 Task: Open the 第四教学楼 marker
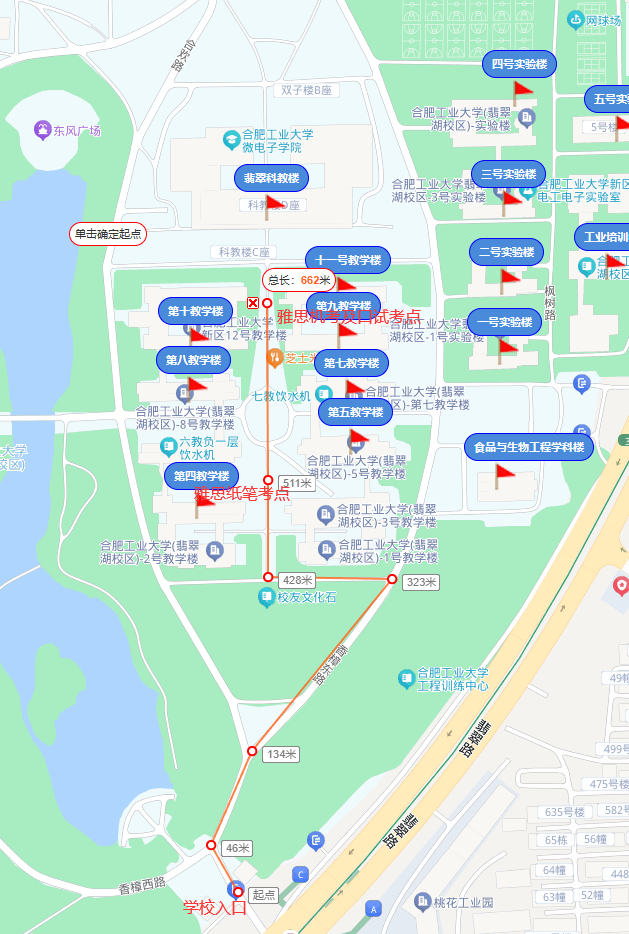[202, 476]
